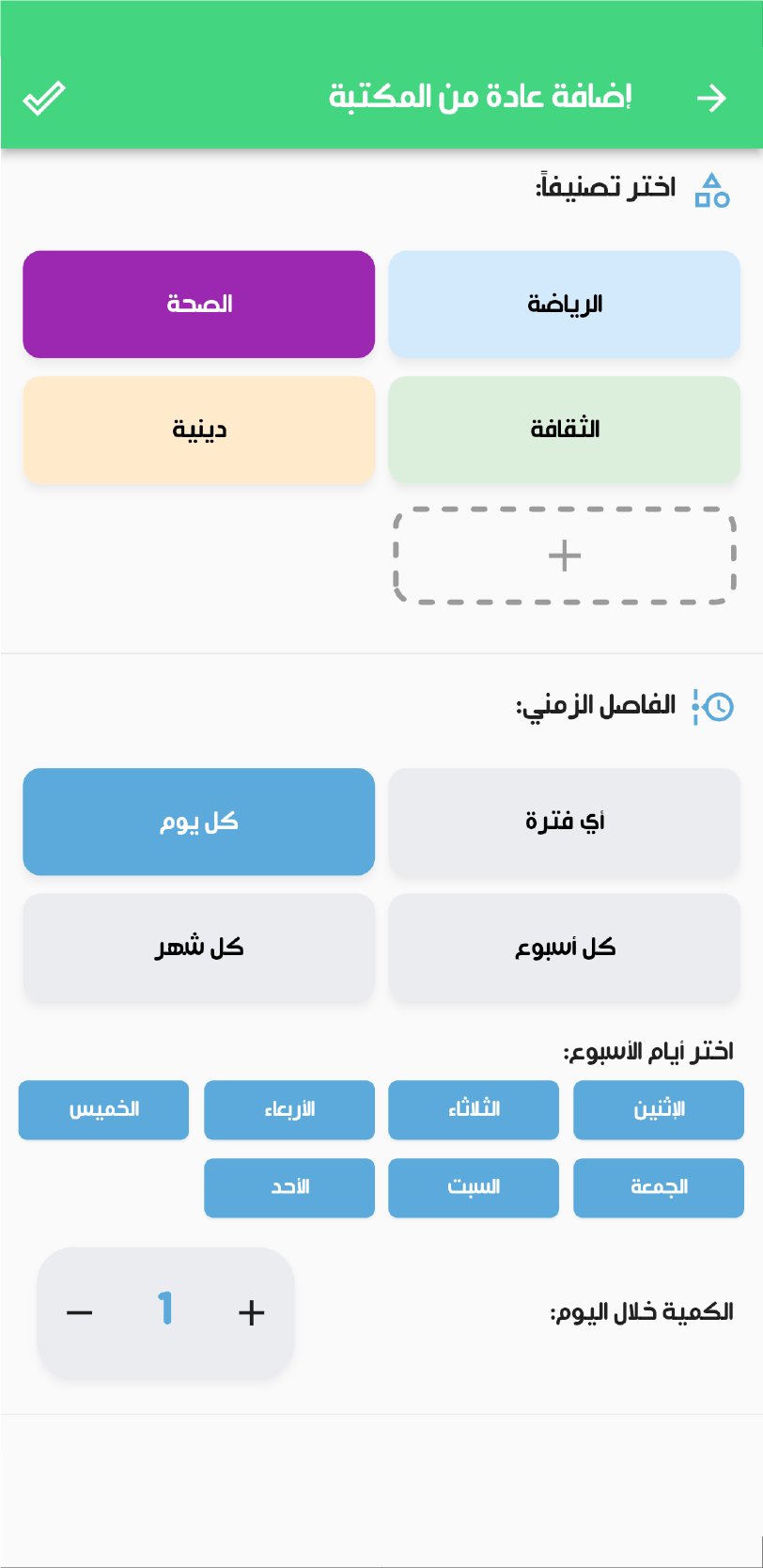
Task: Tap the double checkmark confirm icon
Action: (45, 95)
